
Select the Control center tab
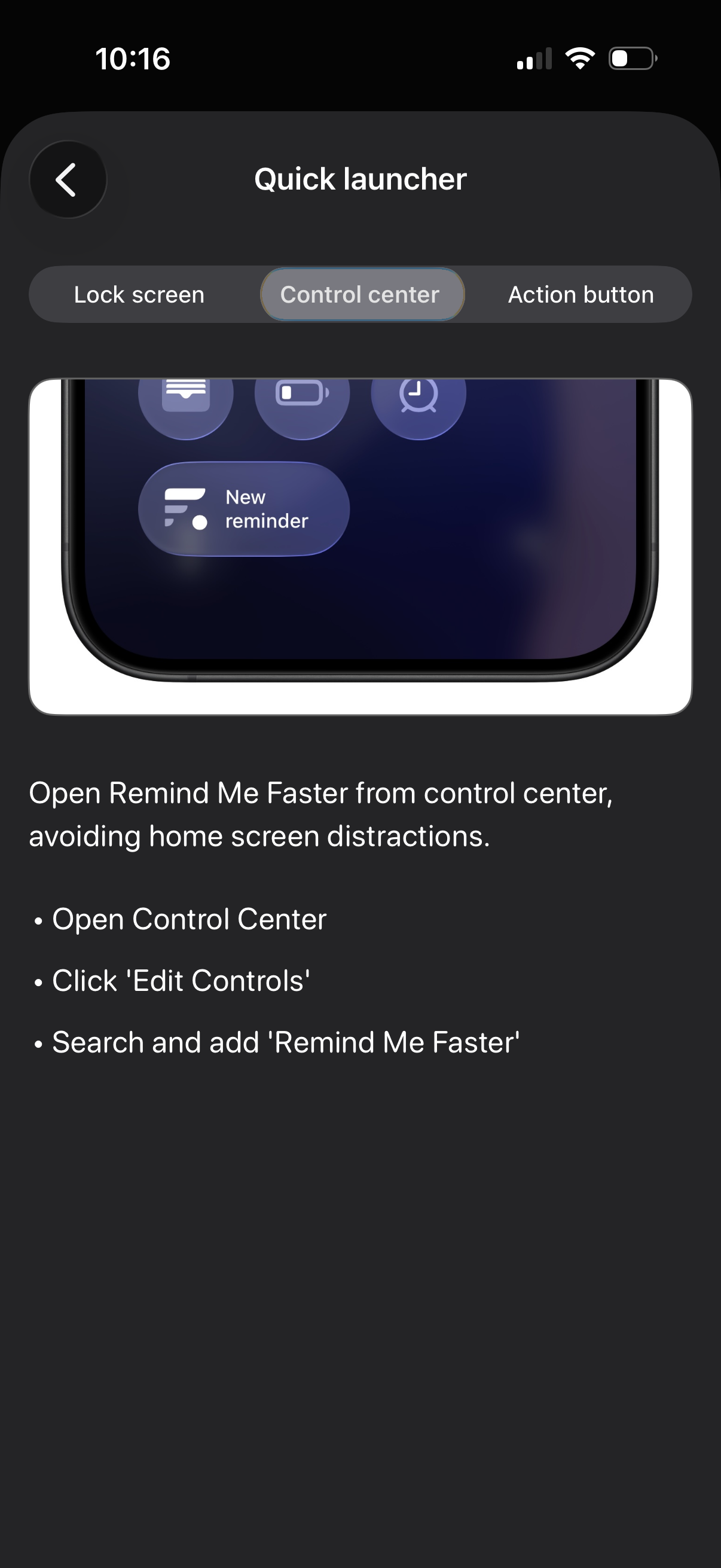tap(361, 295)
